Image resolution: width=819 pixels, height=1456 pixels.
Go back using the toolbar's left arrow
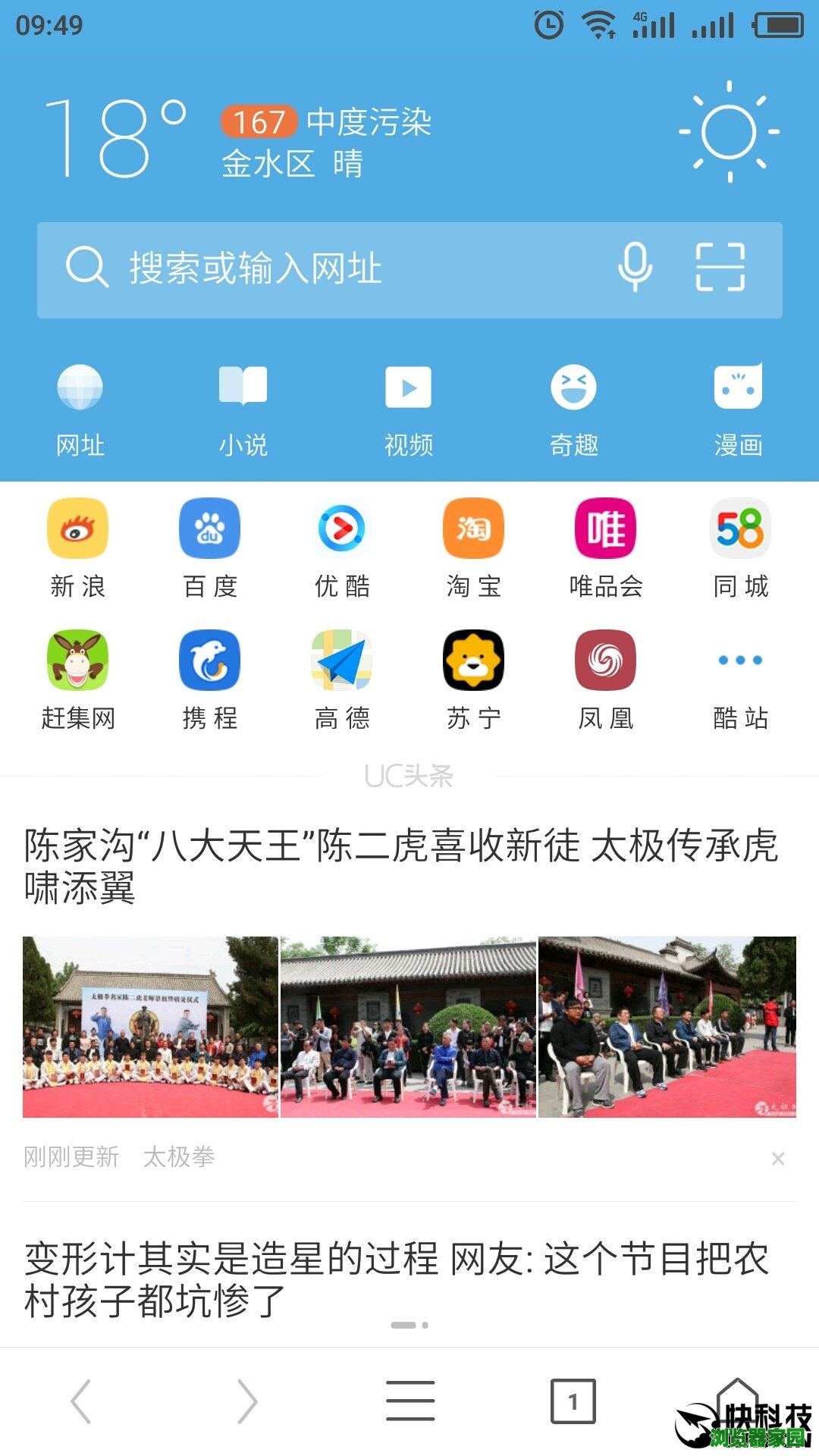[x=81, y=1401]
